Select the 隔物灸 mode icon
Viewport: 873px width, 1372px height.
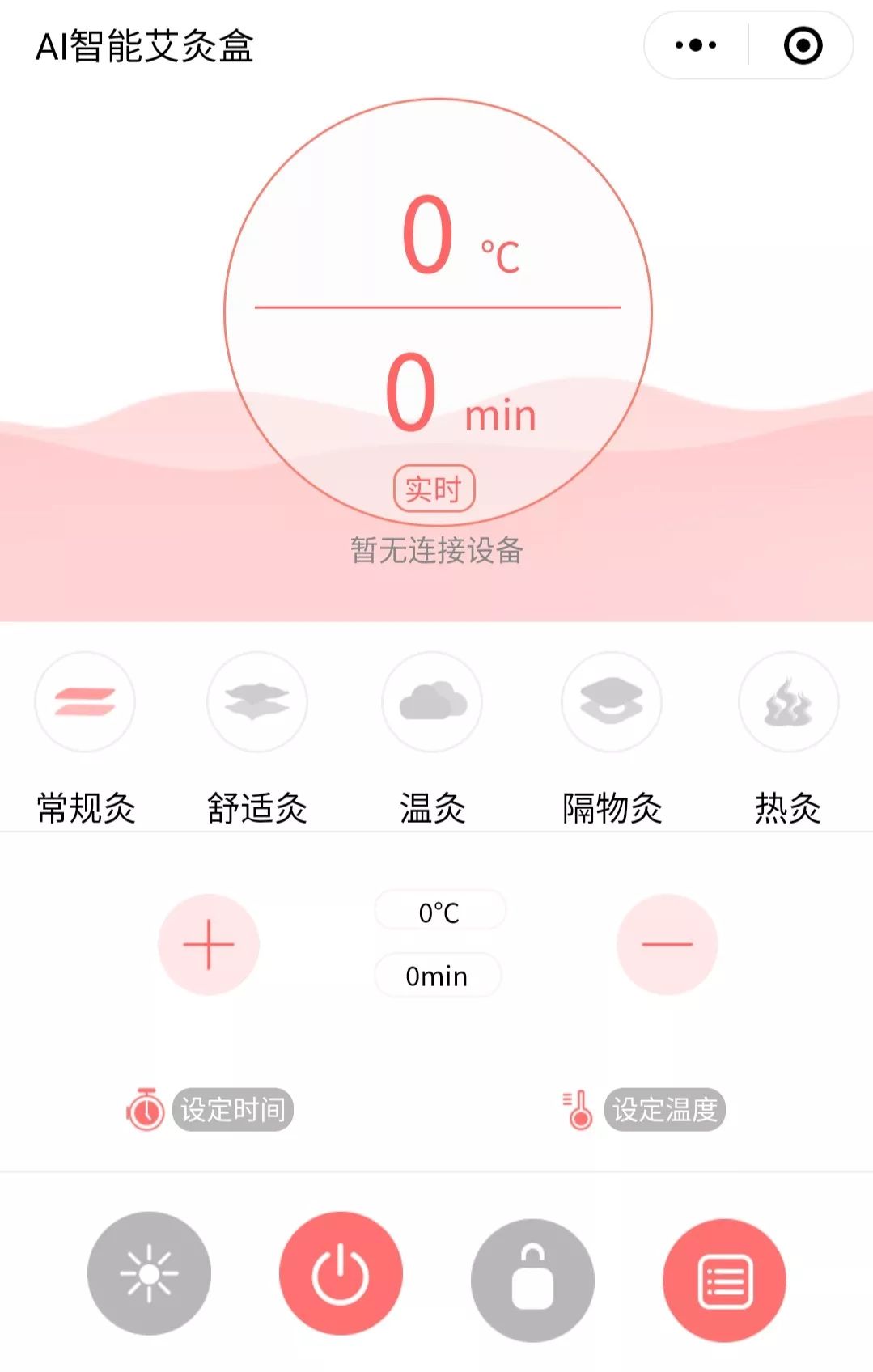pos(611,702)
